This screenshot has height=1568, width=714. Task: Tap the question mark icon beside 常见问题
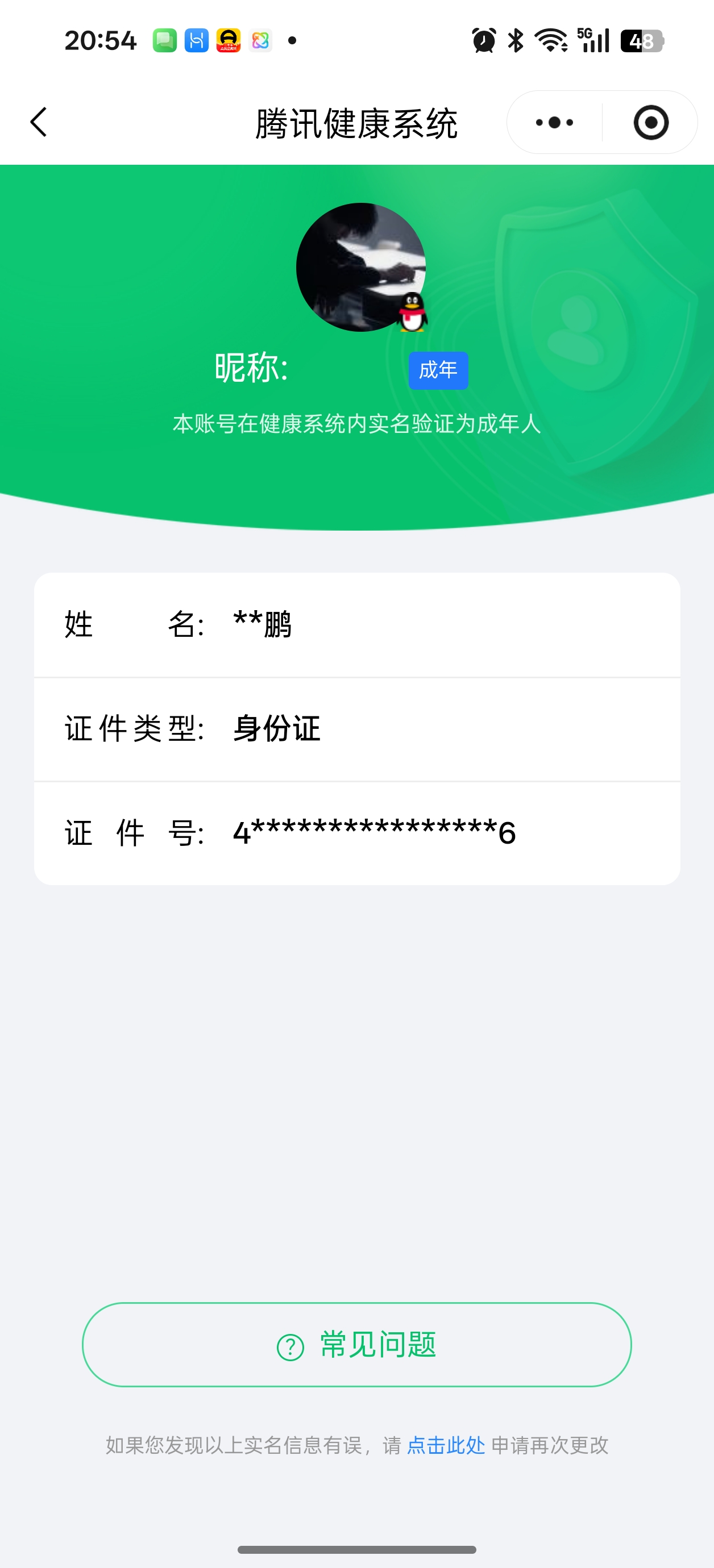(x=290, y=1345)
